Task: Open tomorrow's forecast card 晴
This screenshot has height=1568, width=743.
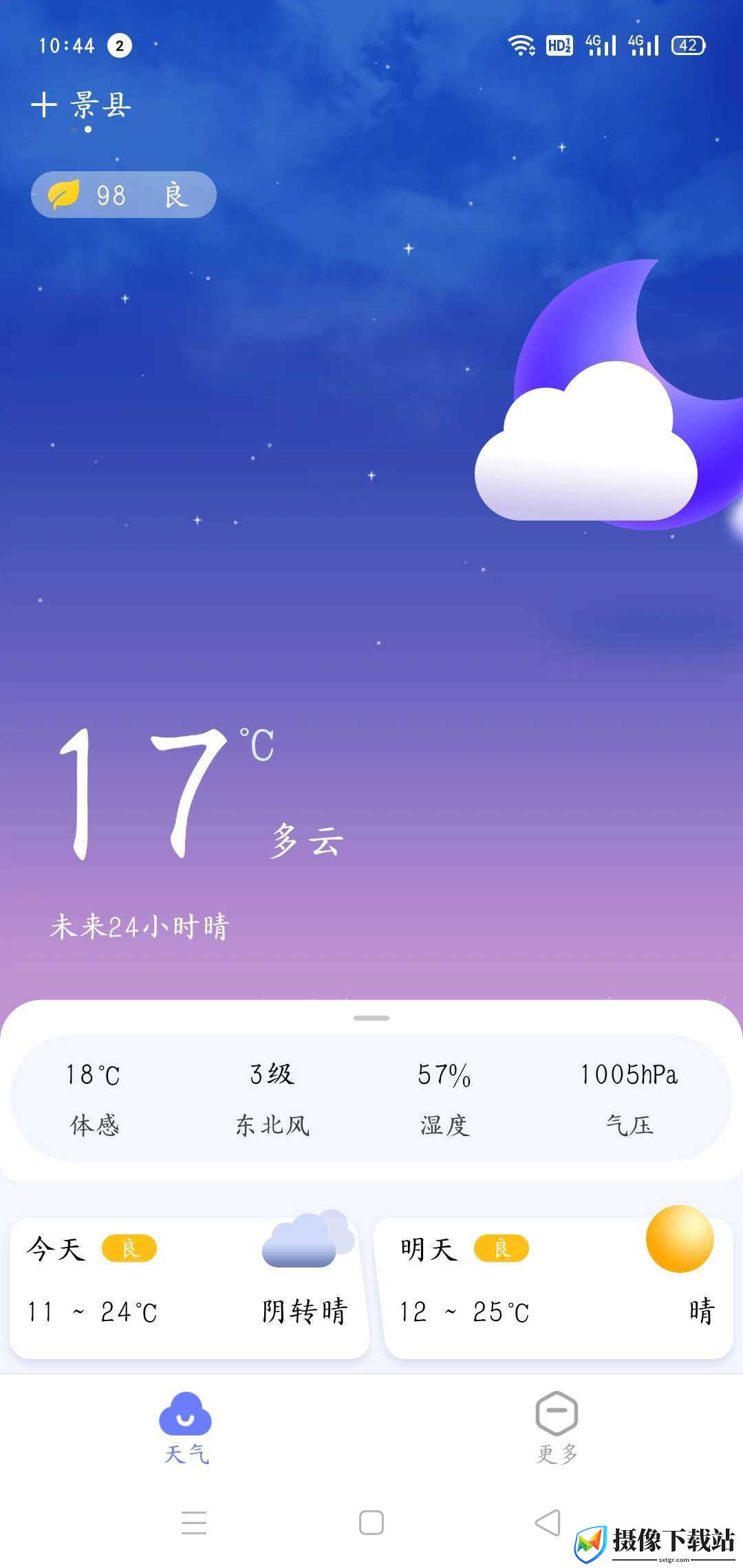Action: (x=554, y=1287)
